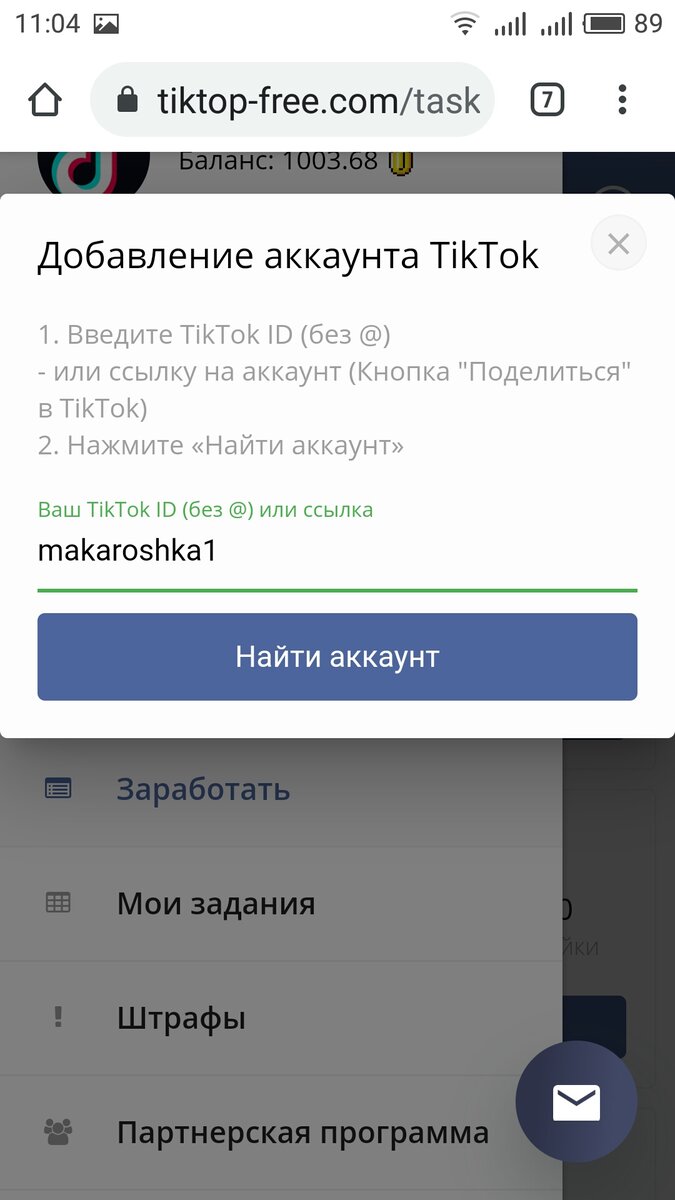Open the browser home page
675x1200 pixels.
[x=45, y=100]
